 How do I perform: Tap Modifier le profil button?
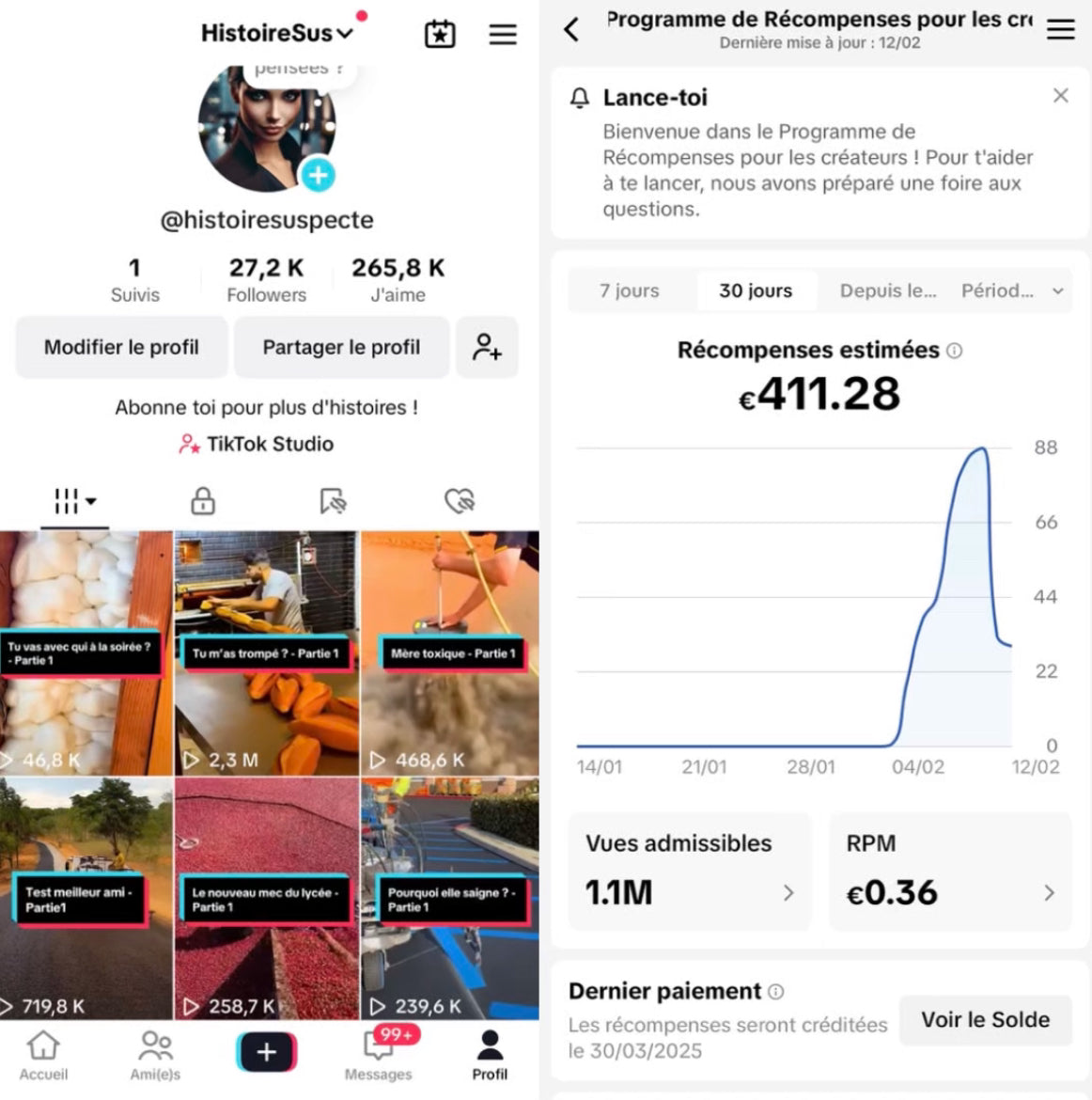pos(121,347)
